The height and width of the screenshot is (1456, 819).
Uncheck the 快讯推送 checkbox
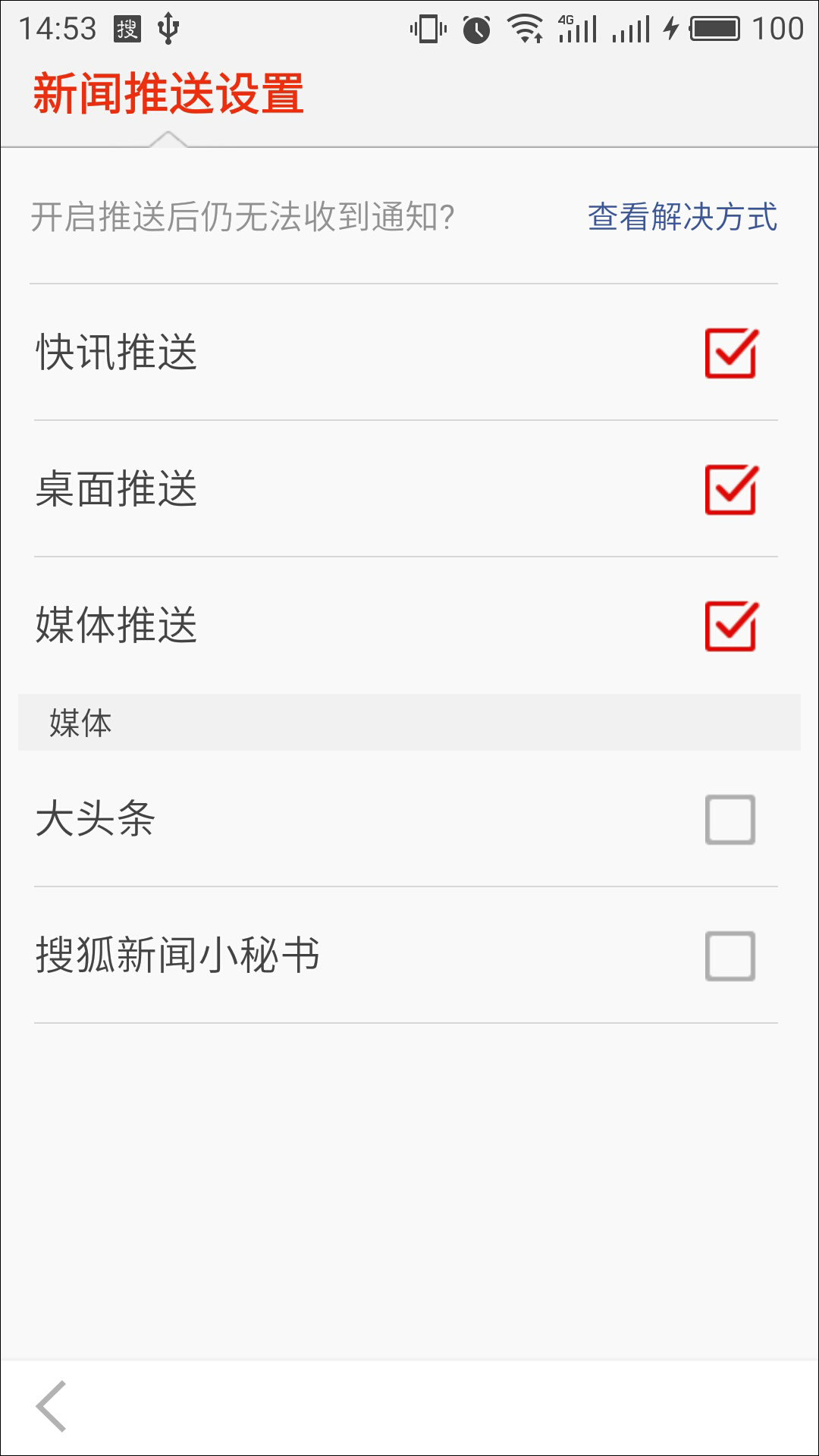point(730,353)
